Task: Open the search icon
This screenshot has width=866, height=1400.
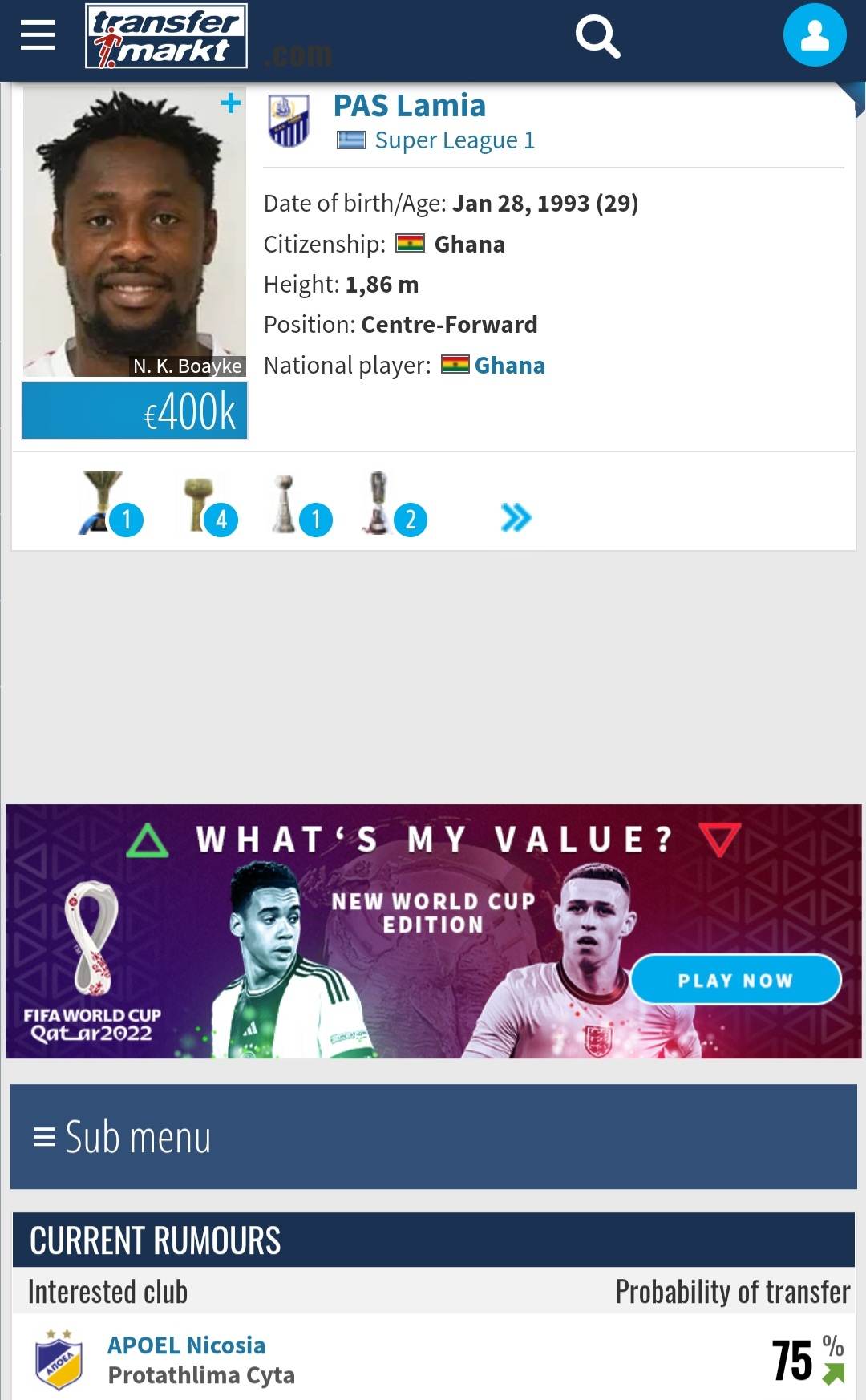Action: click(x=597, y=37)
